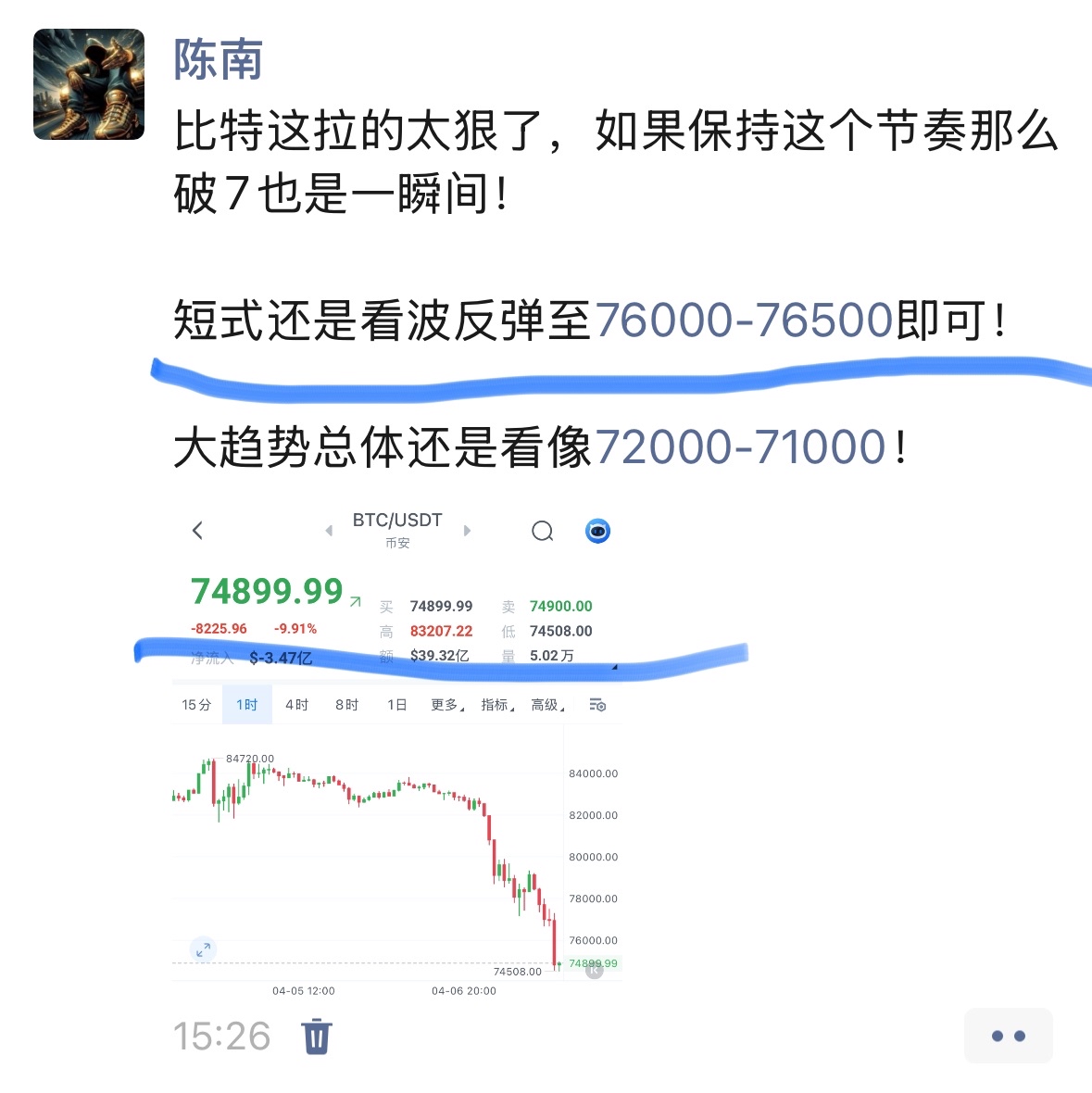Tap the highlighted 76000-76500 number
The height and width of the screenshot is (1093, 1092).
click(x=743, y=320)
